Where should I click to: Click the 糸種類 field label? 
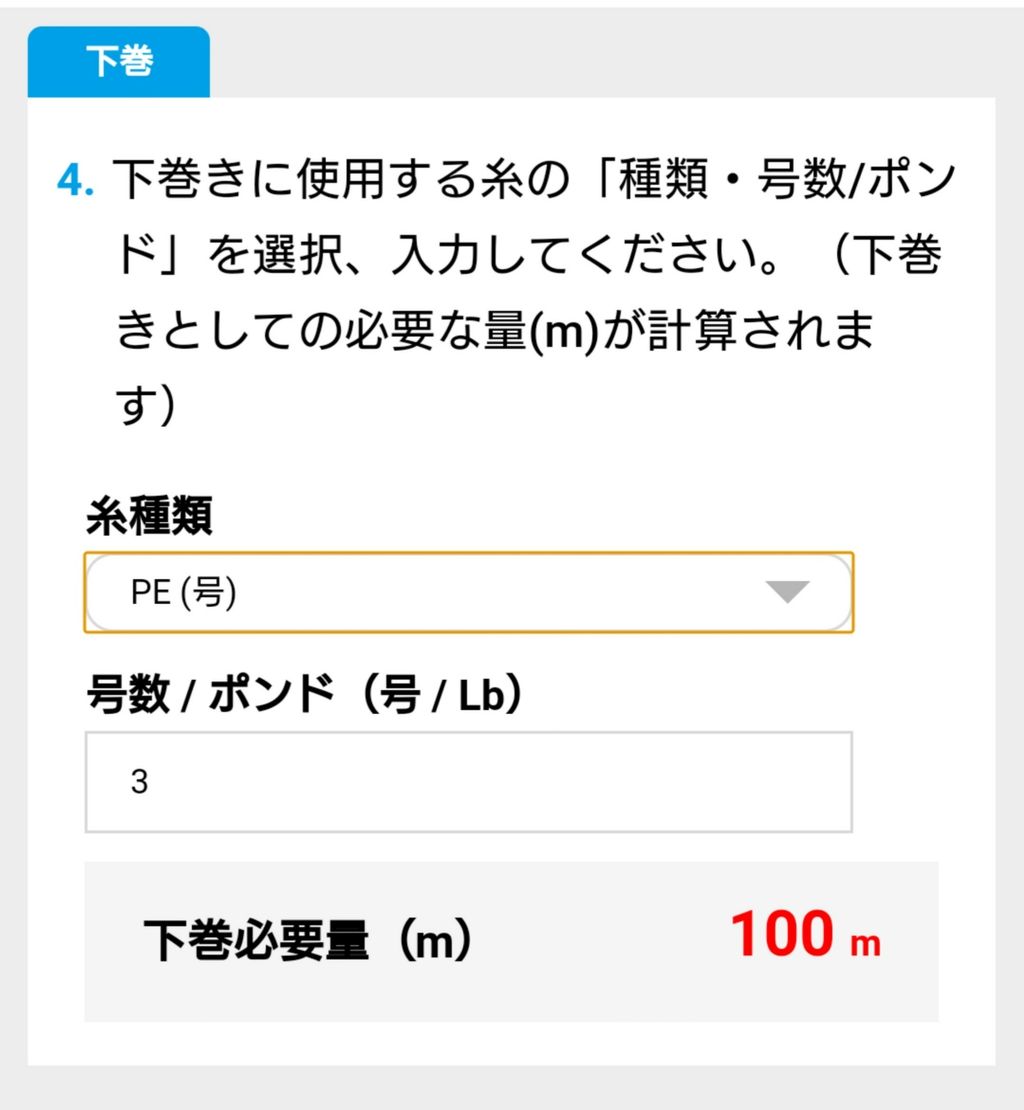point(146,517)
